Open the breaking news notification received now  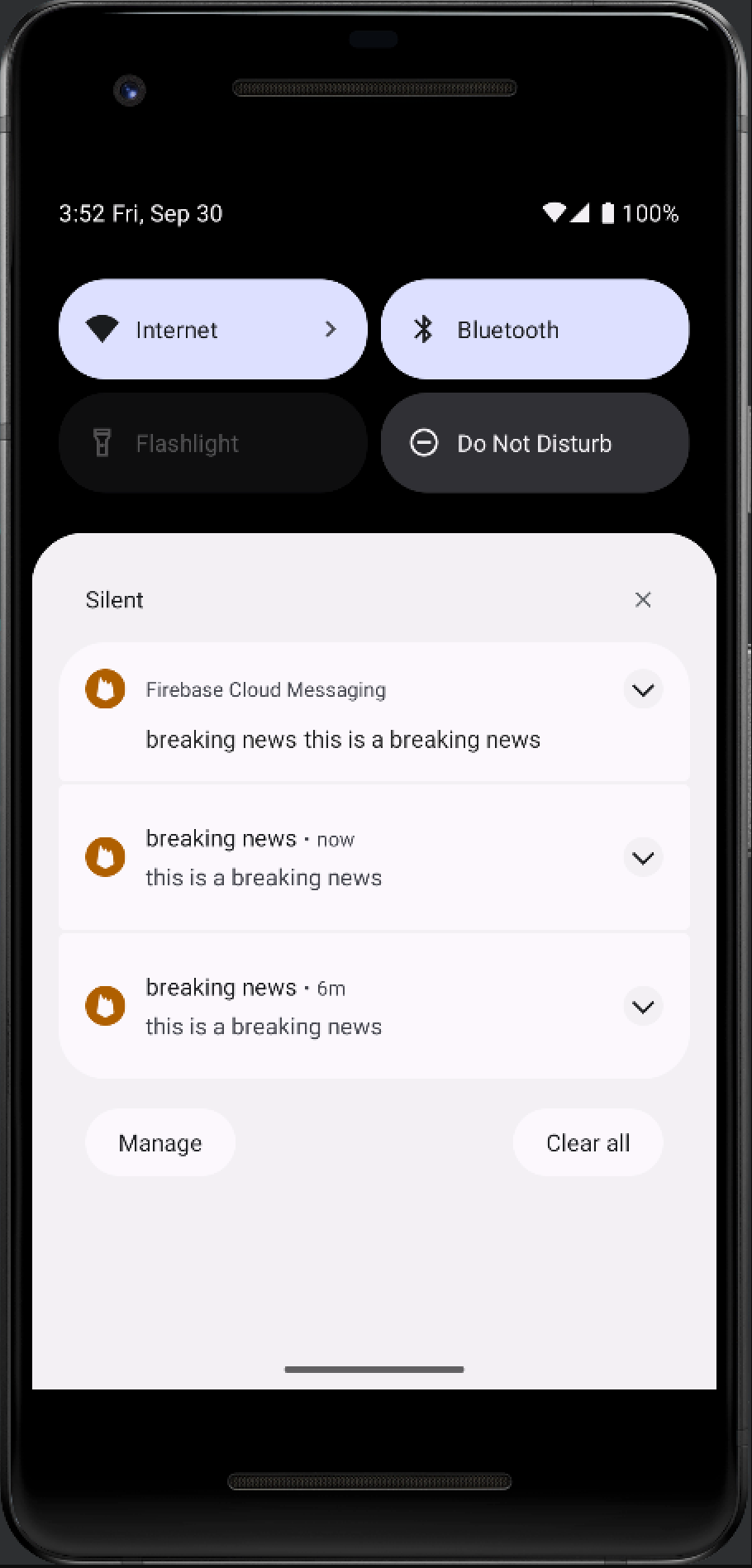click(331, 860)
